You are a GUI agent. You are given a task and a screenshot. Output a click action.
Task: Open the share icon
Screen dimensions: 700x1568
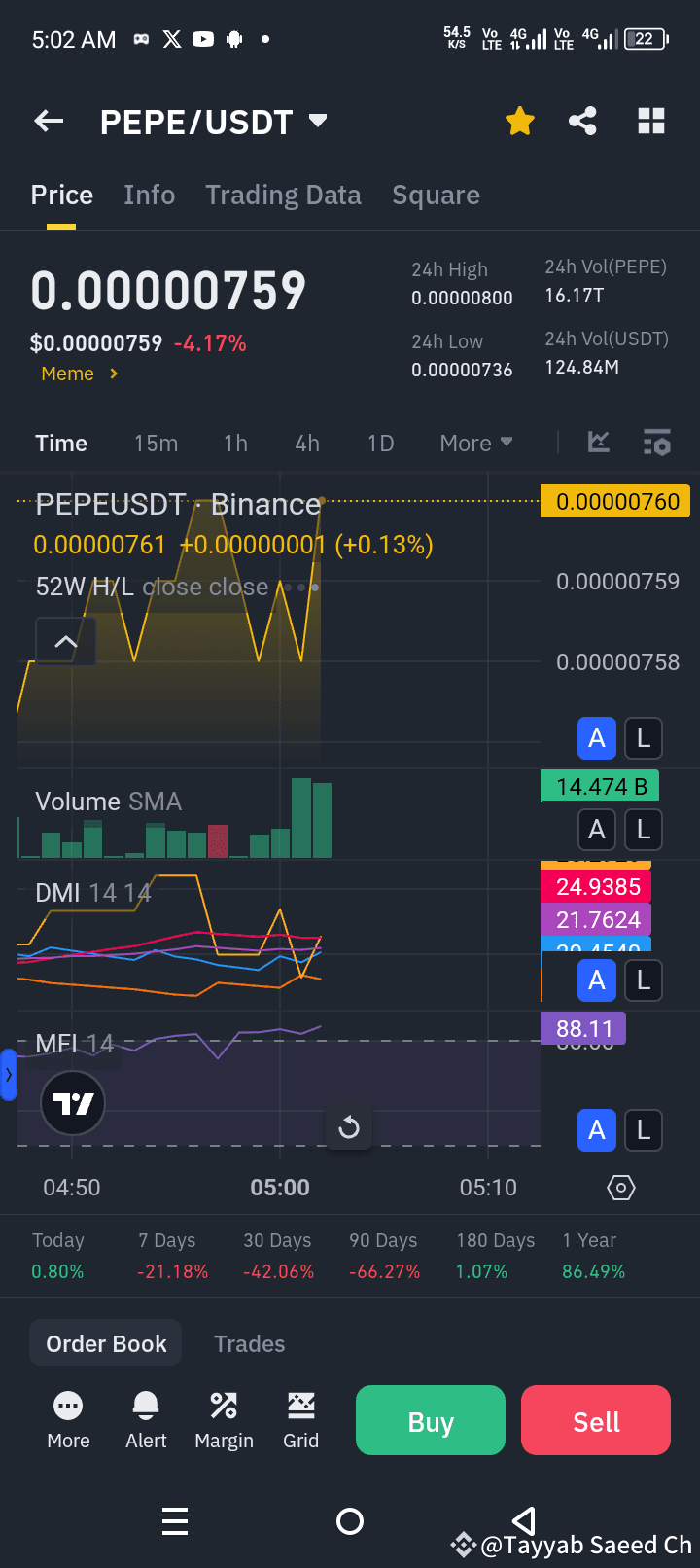coord(582,121)
